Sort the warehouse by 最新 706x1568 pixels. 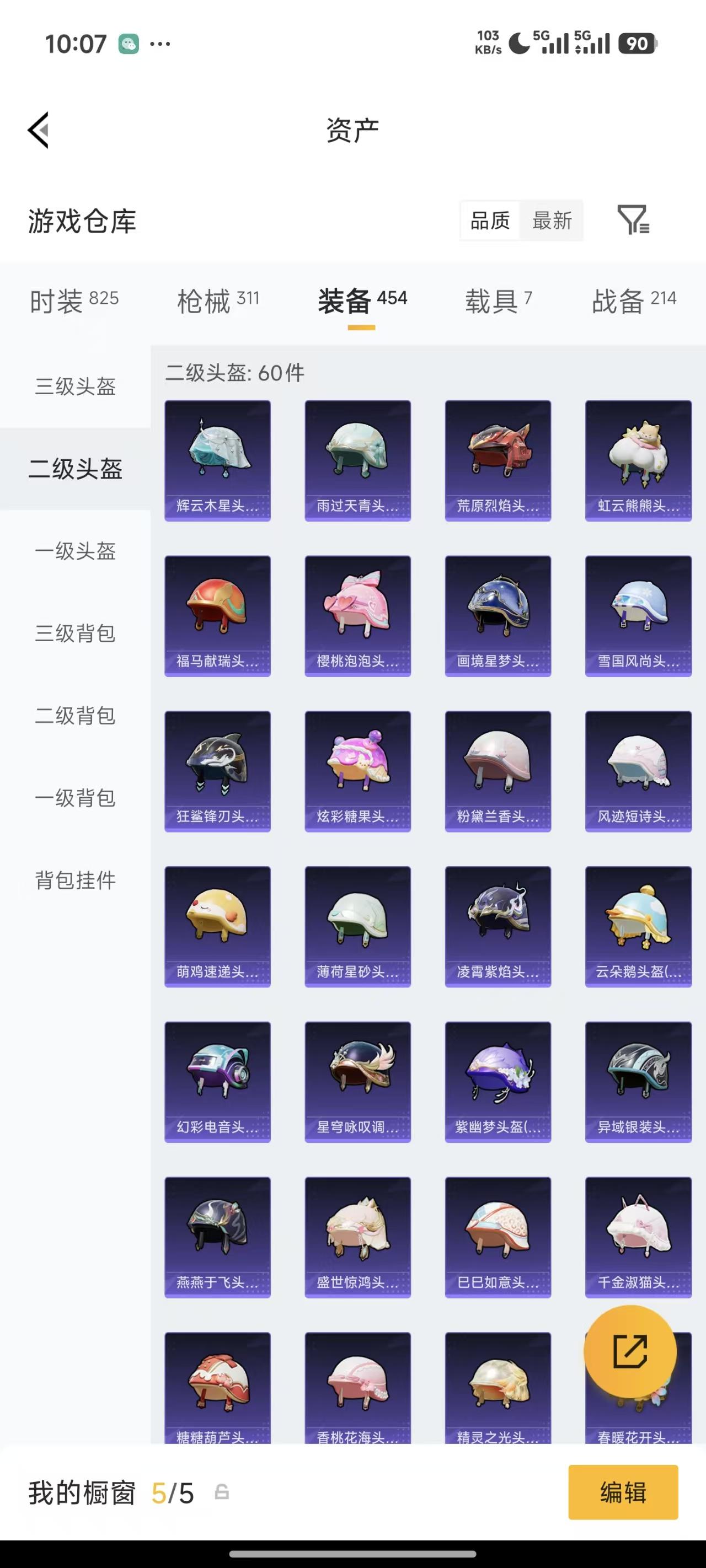552,221
